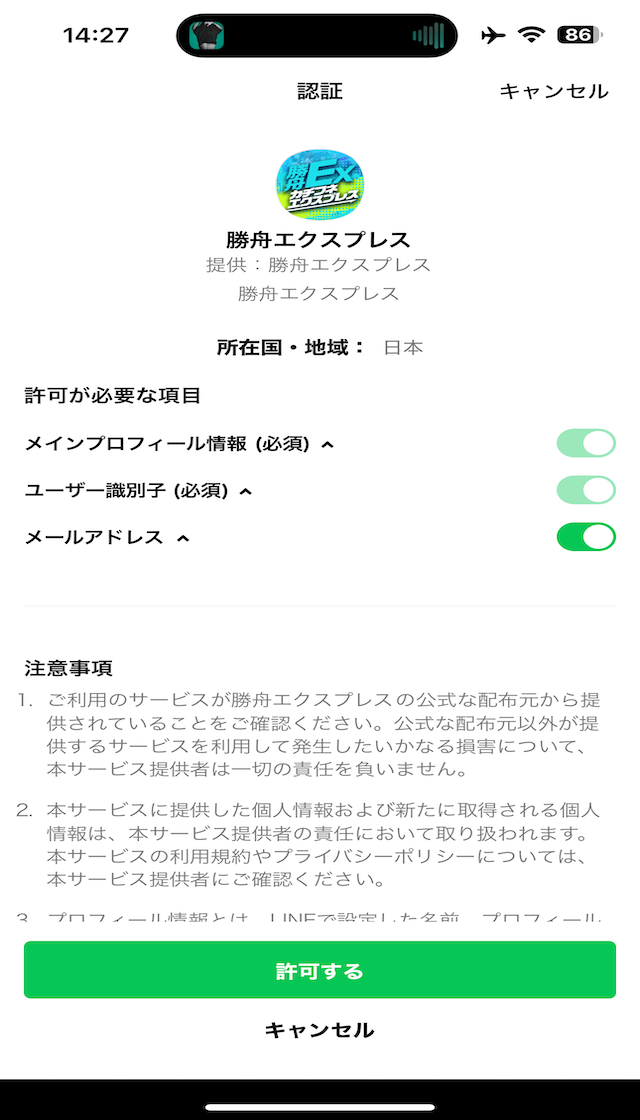Viewport: 640px width, 1120px height.
Task: Collapse the メインプロフィール情報 details
Action: click(x=328, y=444)
